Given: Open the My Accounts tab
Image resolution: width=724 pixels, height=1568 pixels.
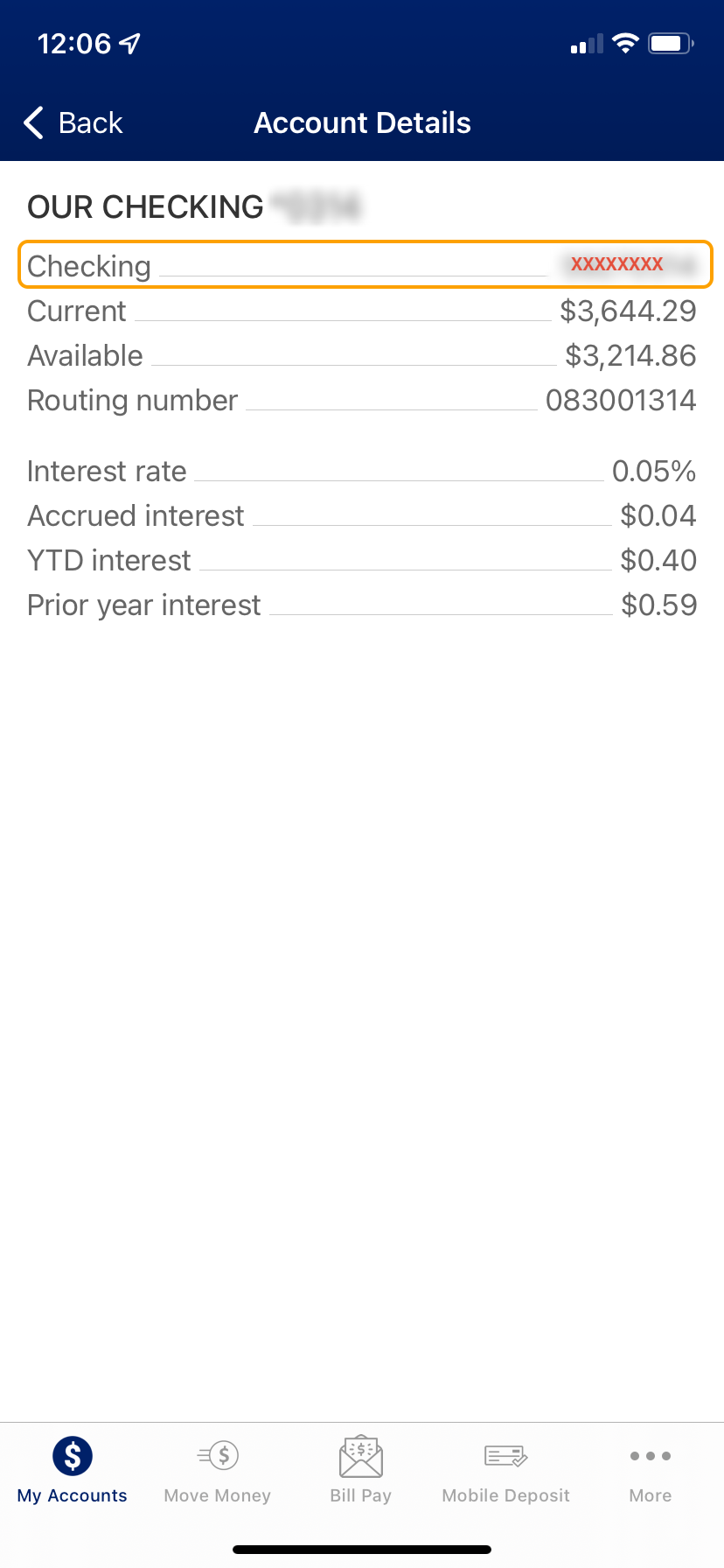Looking at the screenshot, I should point(73,1470).
